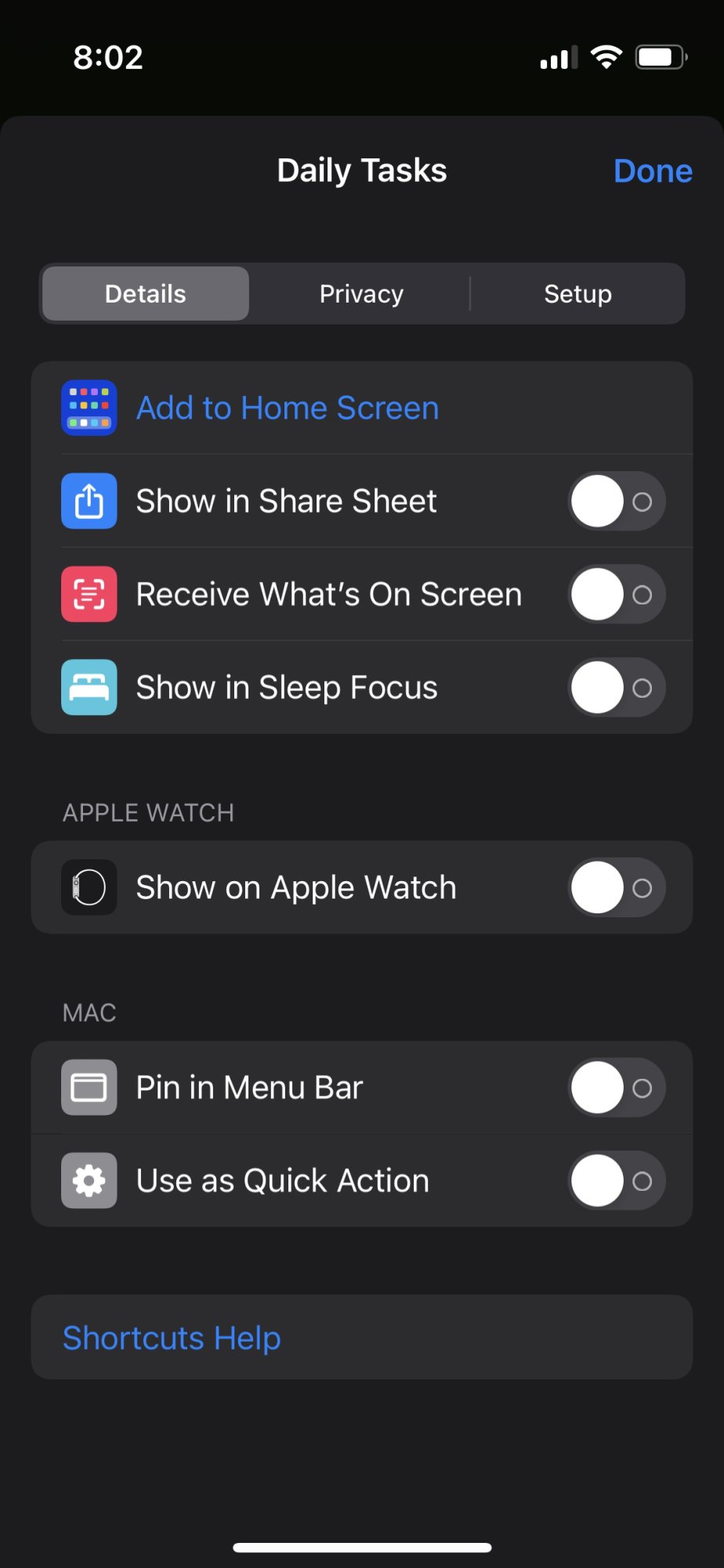The height and width of the screenshot is (1568, 724).
Task: Add shortcut to Home Screen
Action: pos(361,408)
